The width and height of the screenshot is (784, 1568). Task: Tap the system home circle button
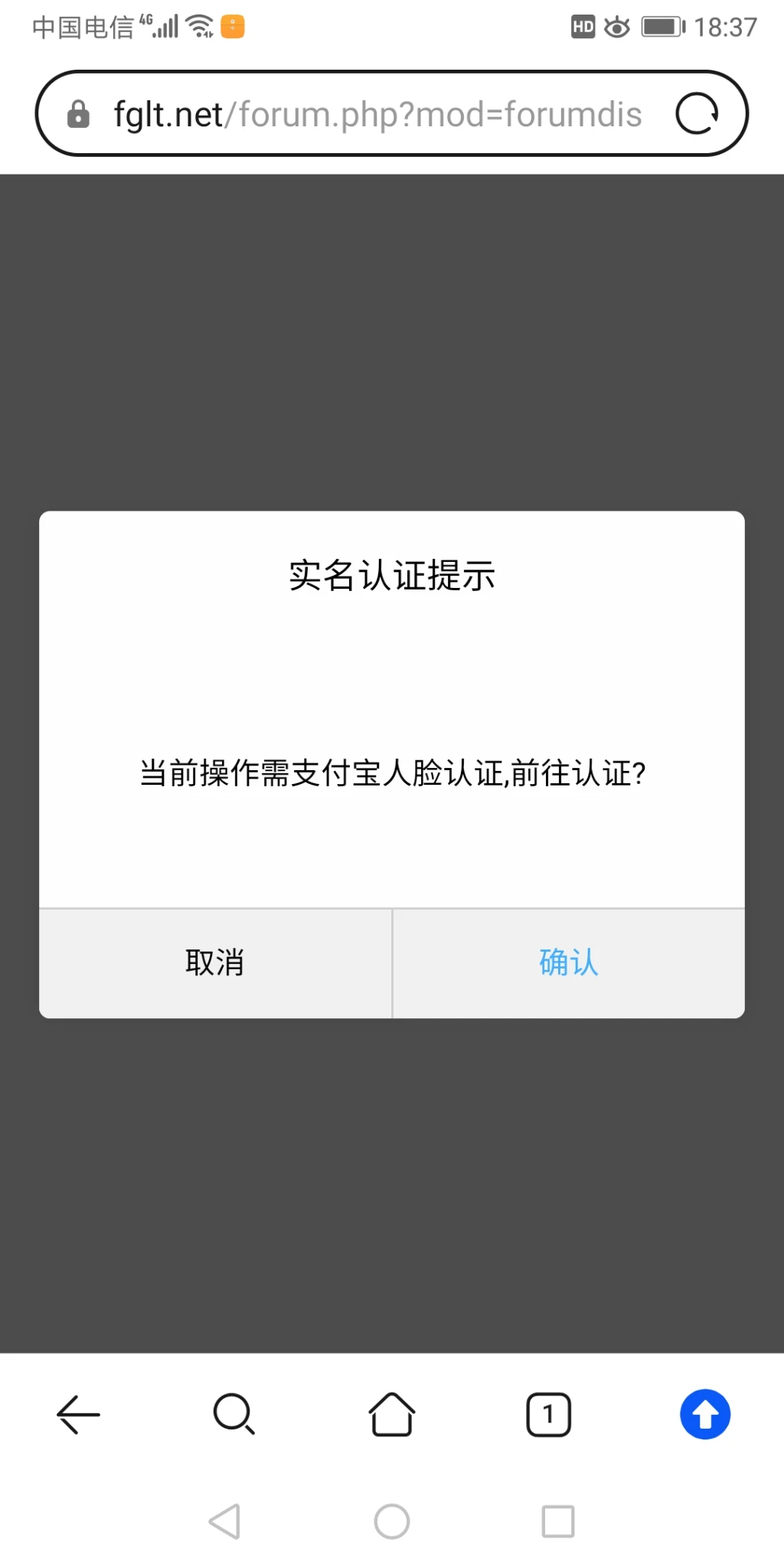392,1521
